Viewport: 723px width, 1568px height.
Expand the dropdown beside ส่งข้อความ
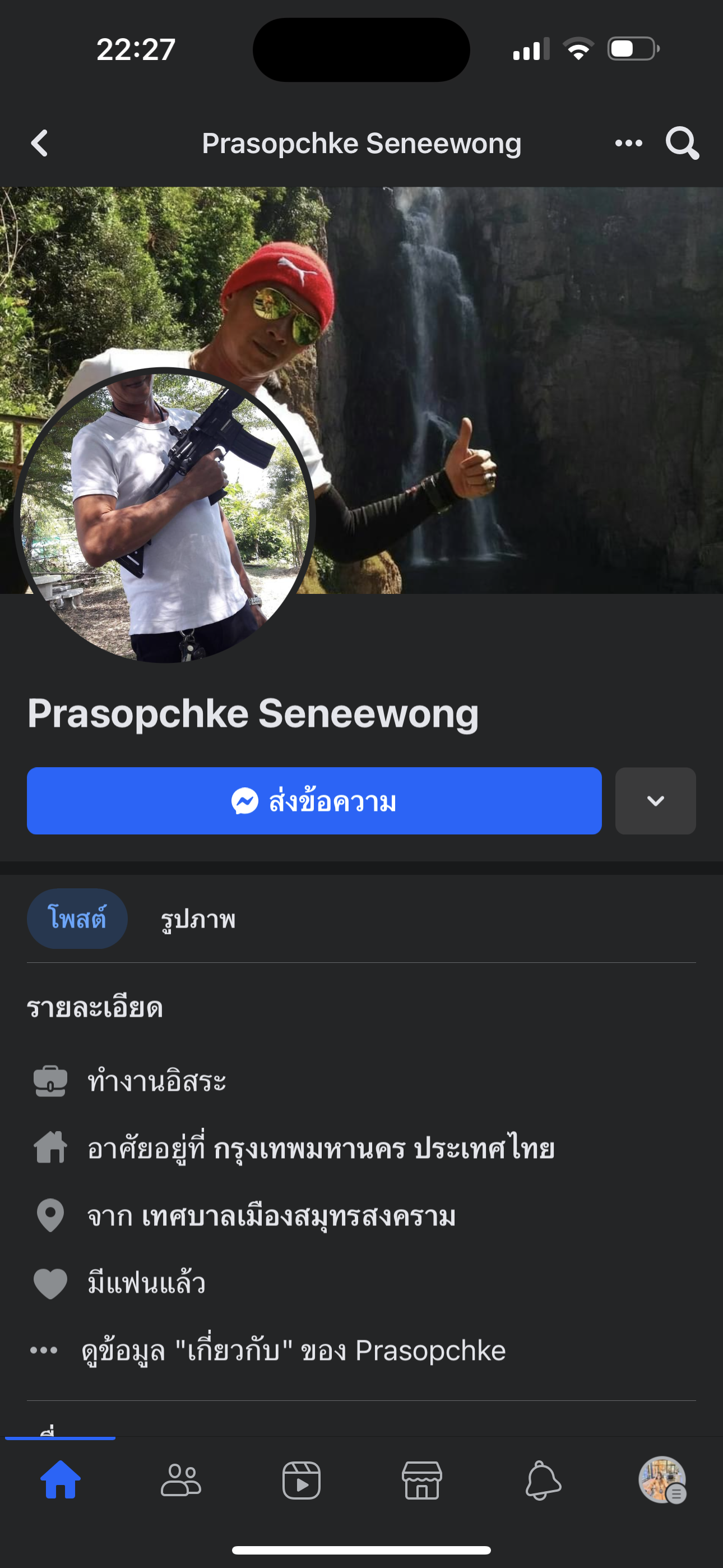coord(655,801)
